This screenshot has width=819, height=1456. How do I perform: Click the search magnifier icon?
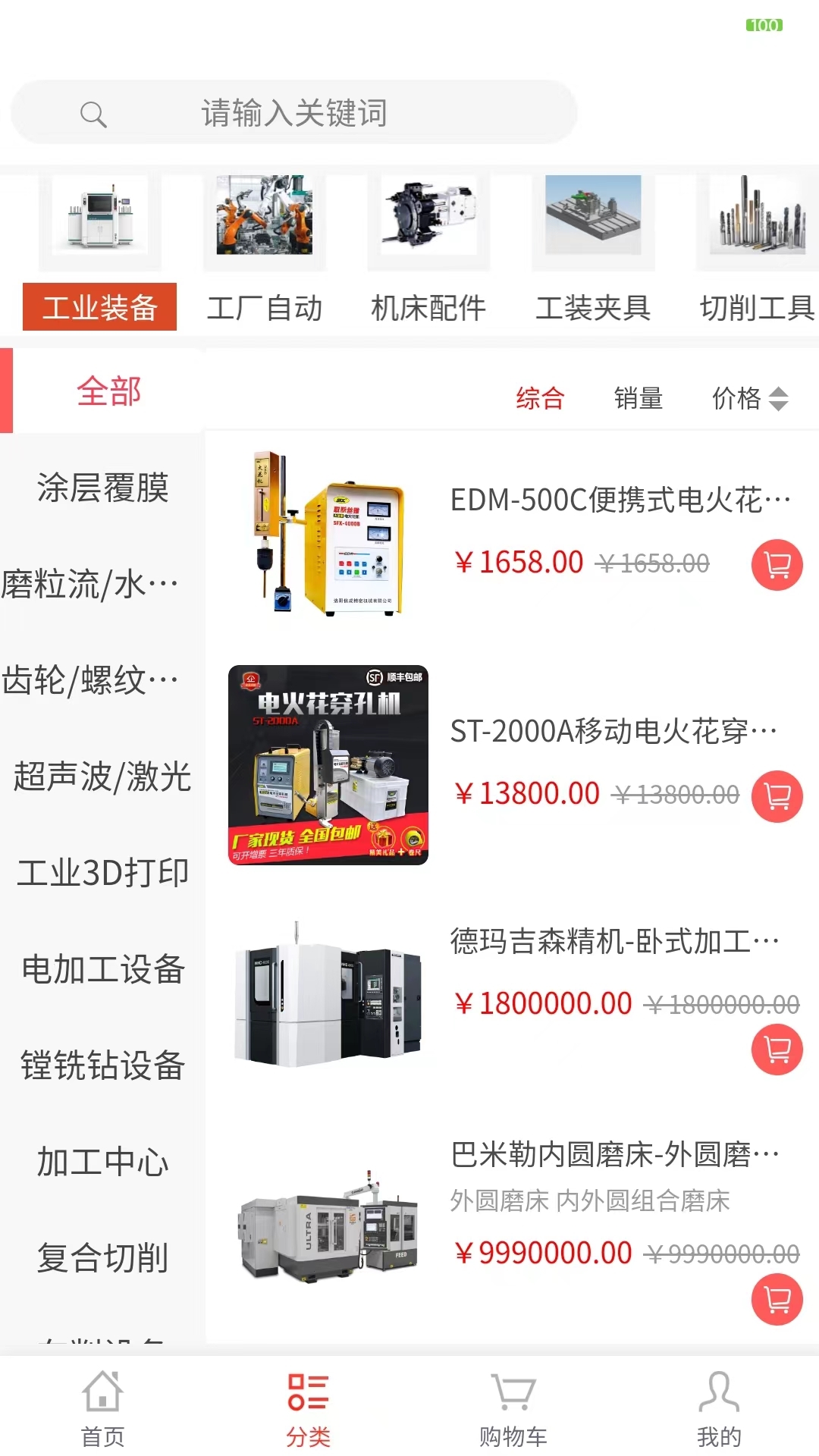pos(94,113)
